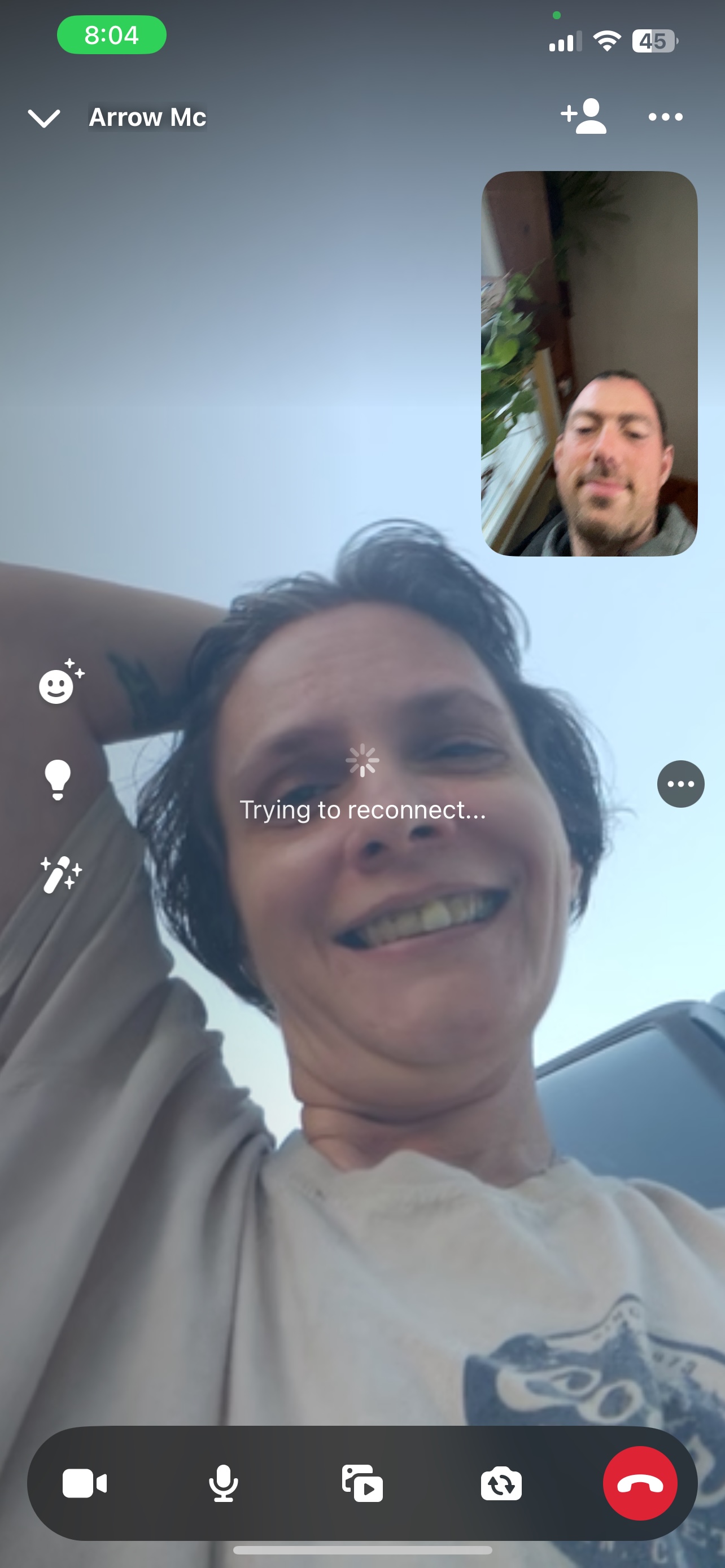Tap the Arrow Mc caller name
The image size is (725, 1568).
click(147, 117)
